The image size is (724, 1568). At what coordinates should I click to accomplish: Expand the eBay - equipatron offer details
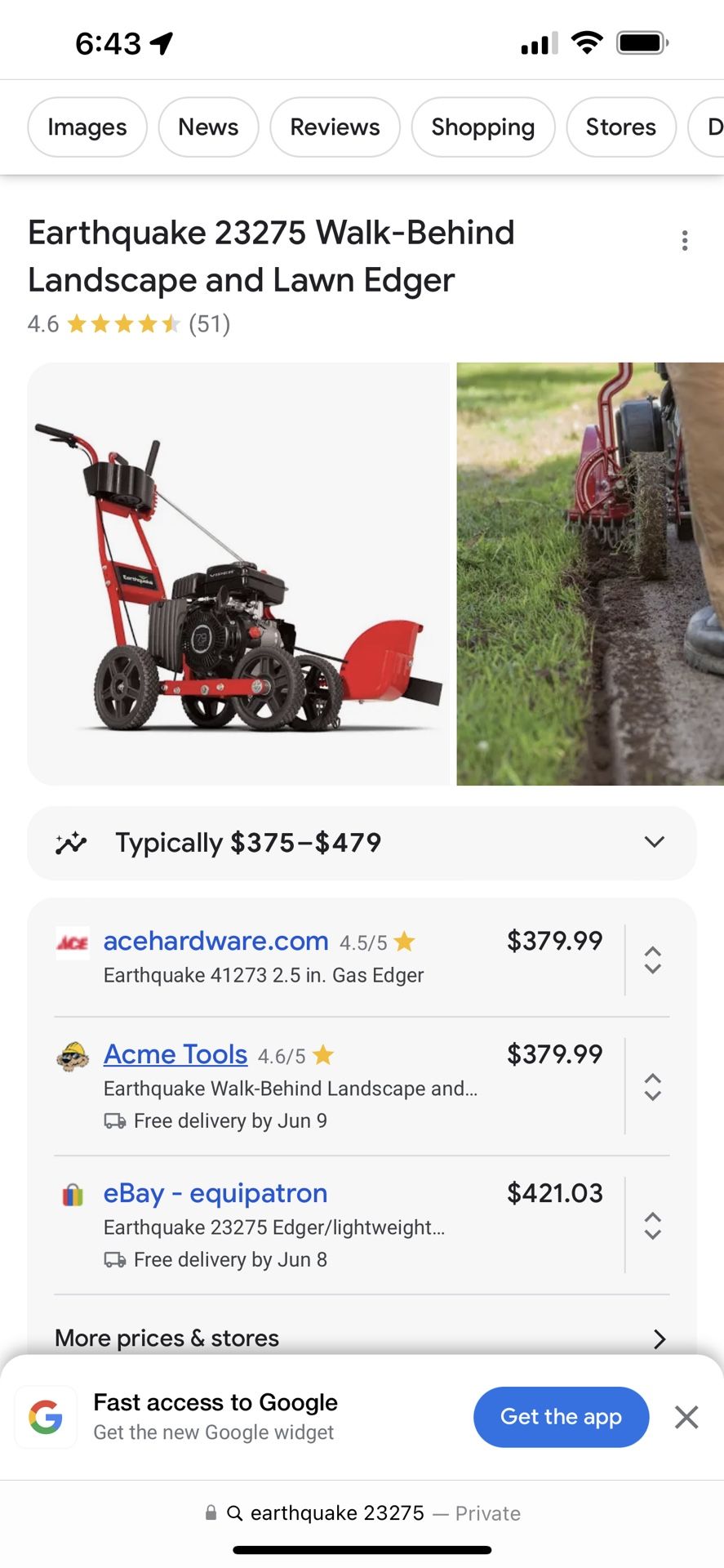pyautogui.click(x=652, y=1226)
